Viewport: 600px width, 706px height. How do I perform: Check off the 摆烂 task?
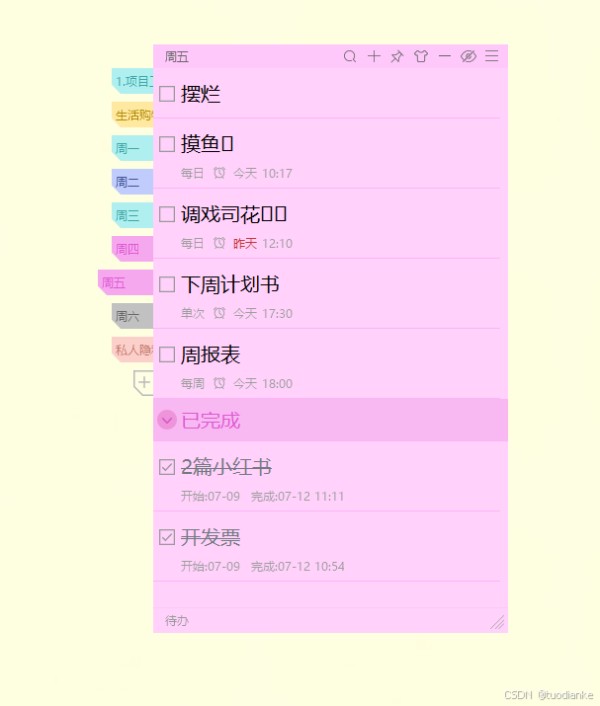[x=167, y=94]
